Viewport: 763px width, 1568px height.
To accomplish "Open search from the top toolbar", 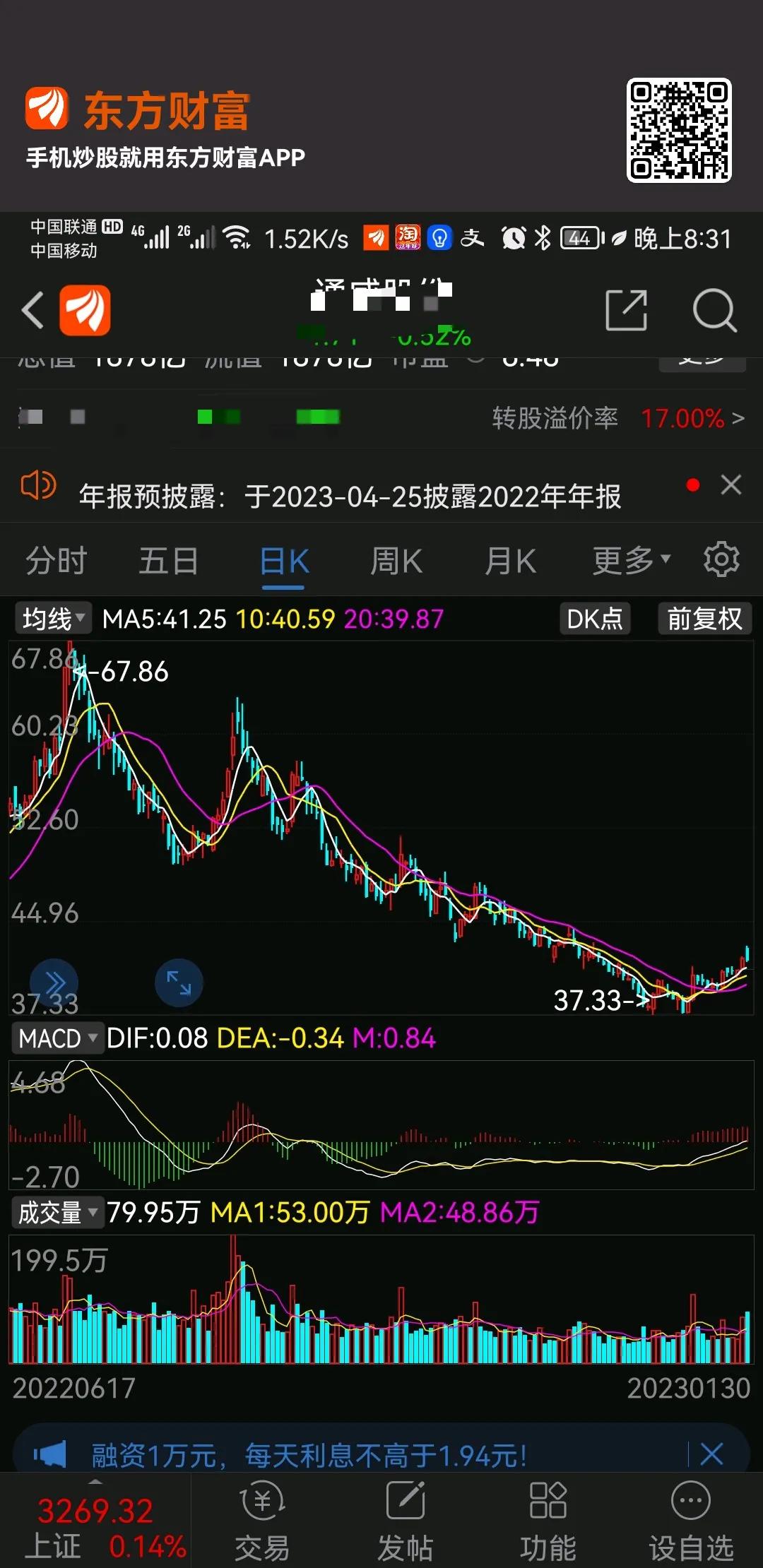I will [x=715, y=309].
